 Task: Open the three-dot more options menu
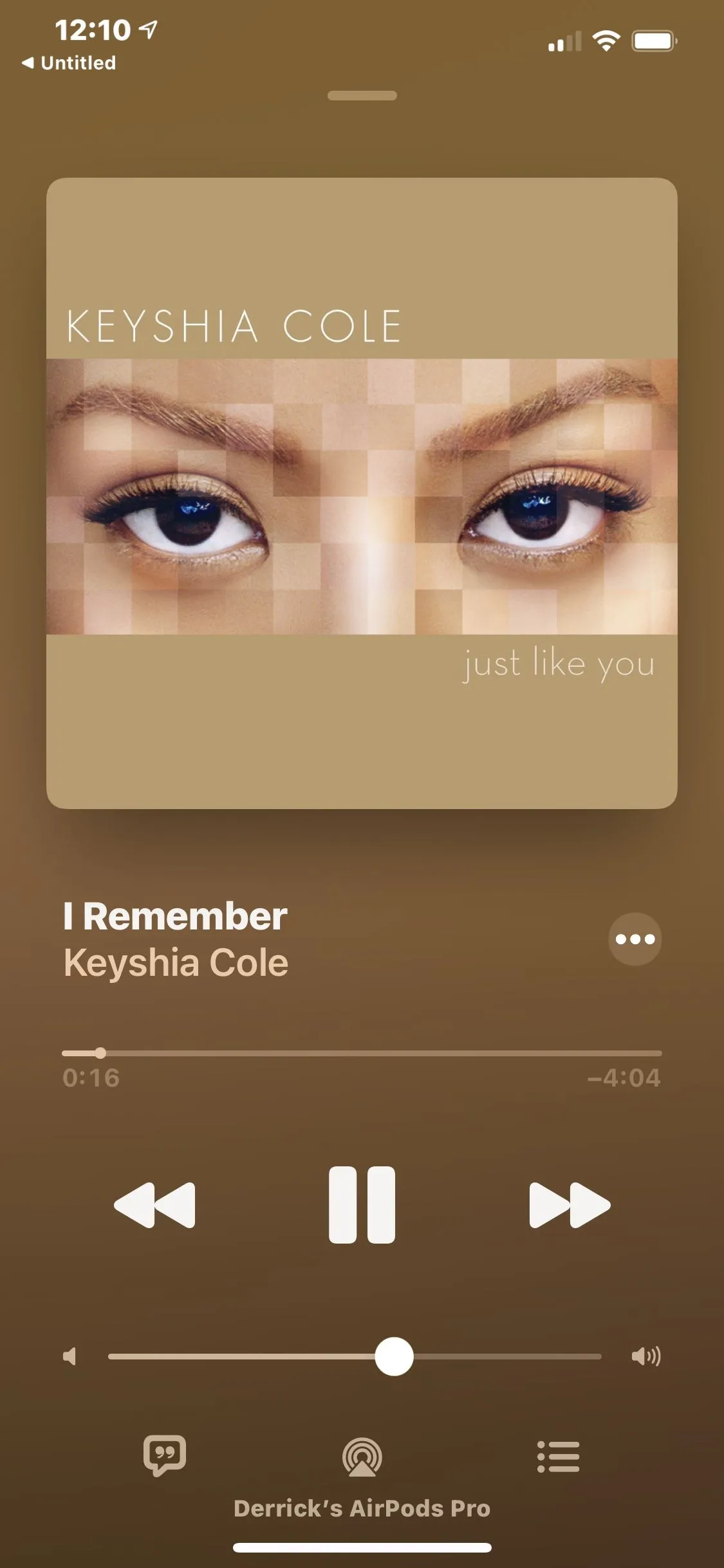pyautogui.click(x=635, y=939)
